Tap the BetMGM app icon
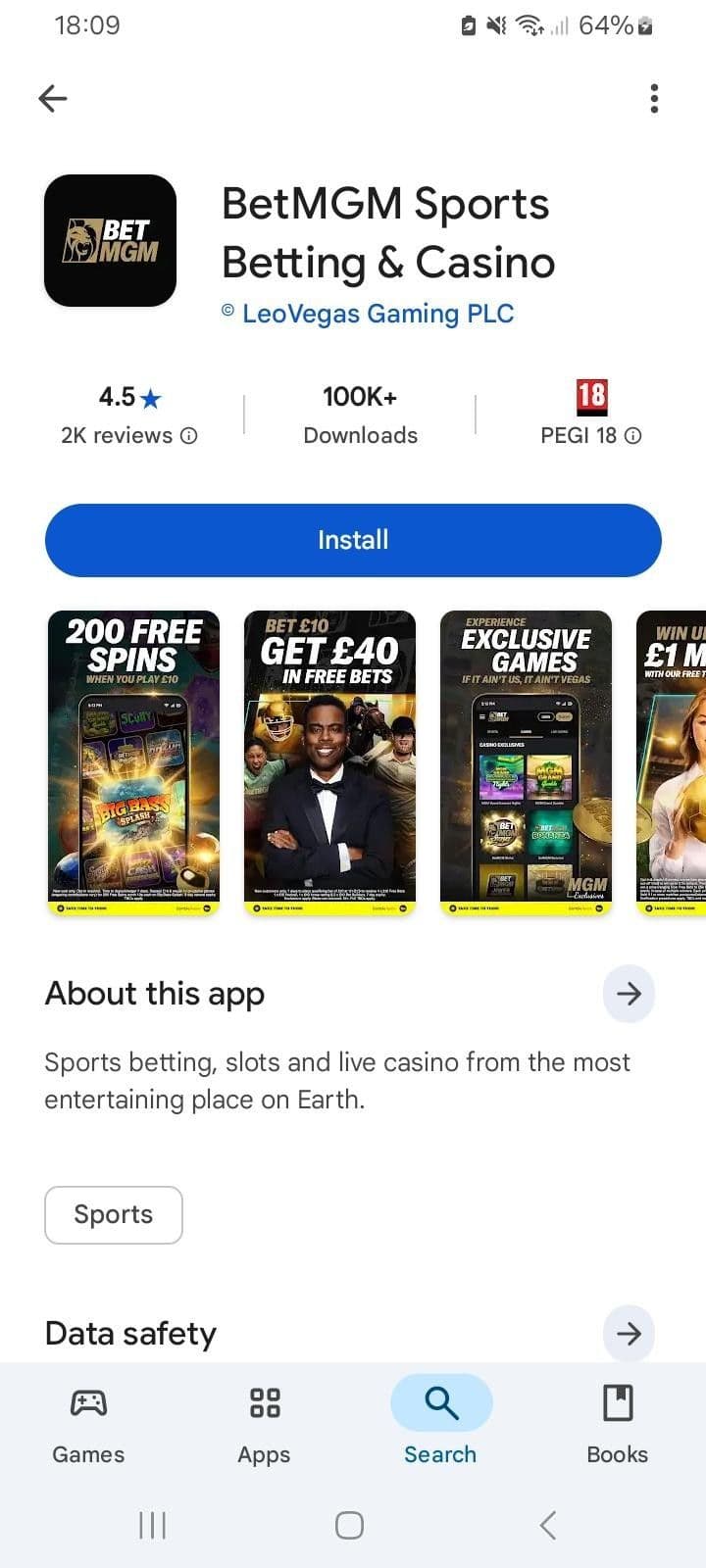The image size is (706, 1568). 110,239
